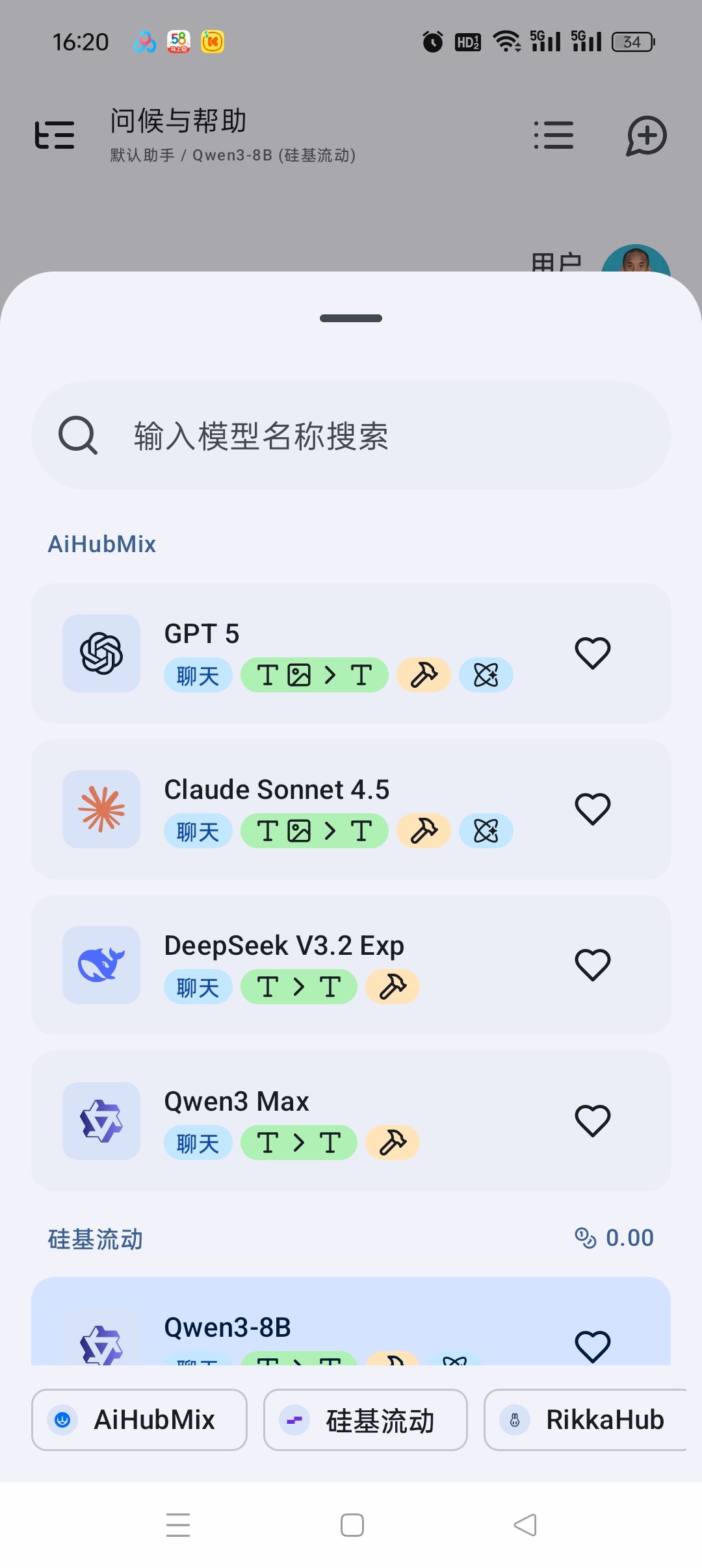Click the tool-use hammer badge on DeepSeek V3.2 Exp
Screen dimensions: 702x1568
[393, 987]
